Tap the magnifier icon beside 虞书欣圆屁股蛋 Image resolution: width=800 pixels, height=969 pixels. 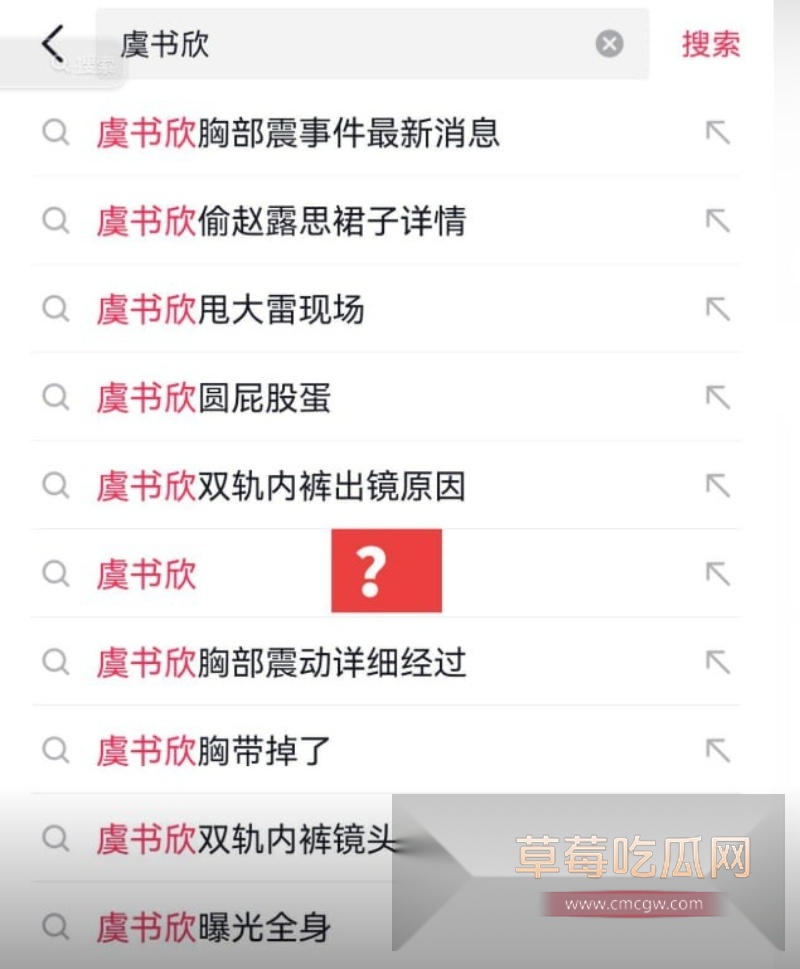click(55, 398)
